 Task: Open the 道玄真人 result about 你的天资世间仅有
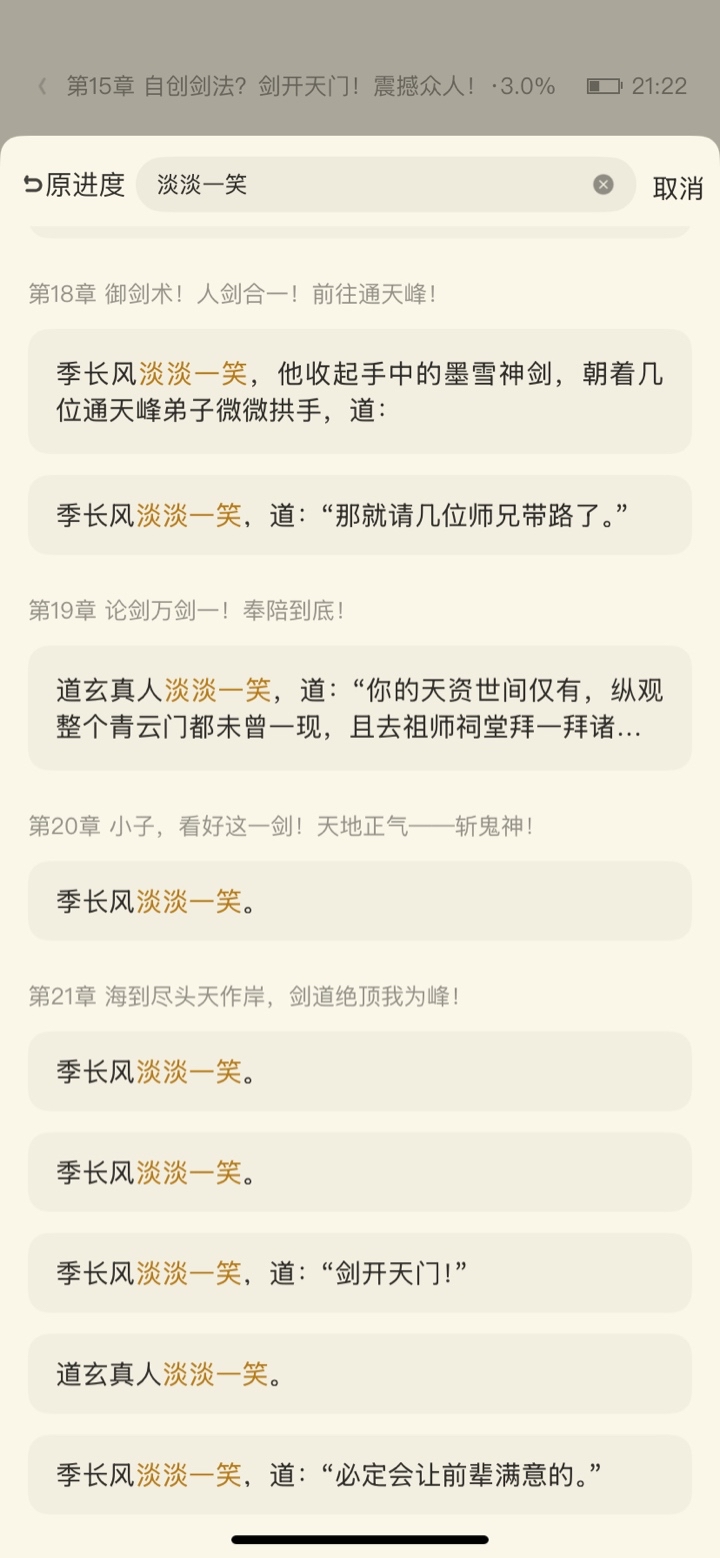pos(359,708)
